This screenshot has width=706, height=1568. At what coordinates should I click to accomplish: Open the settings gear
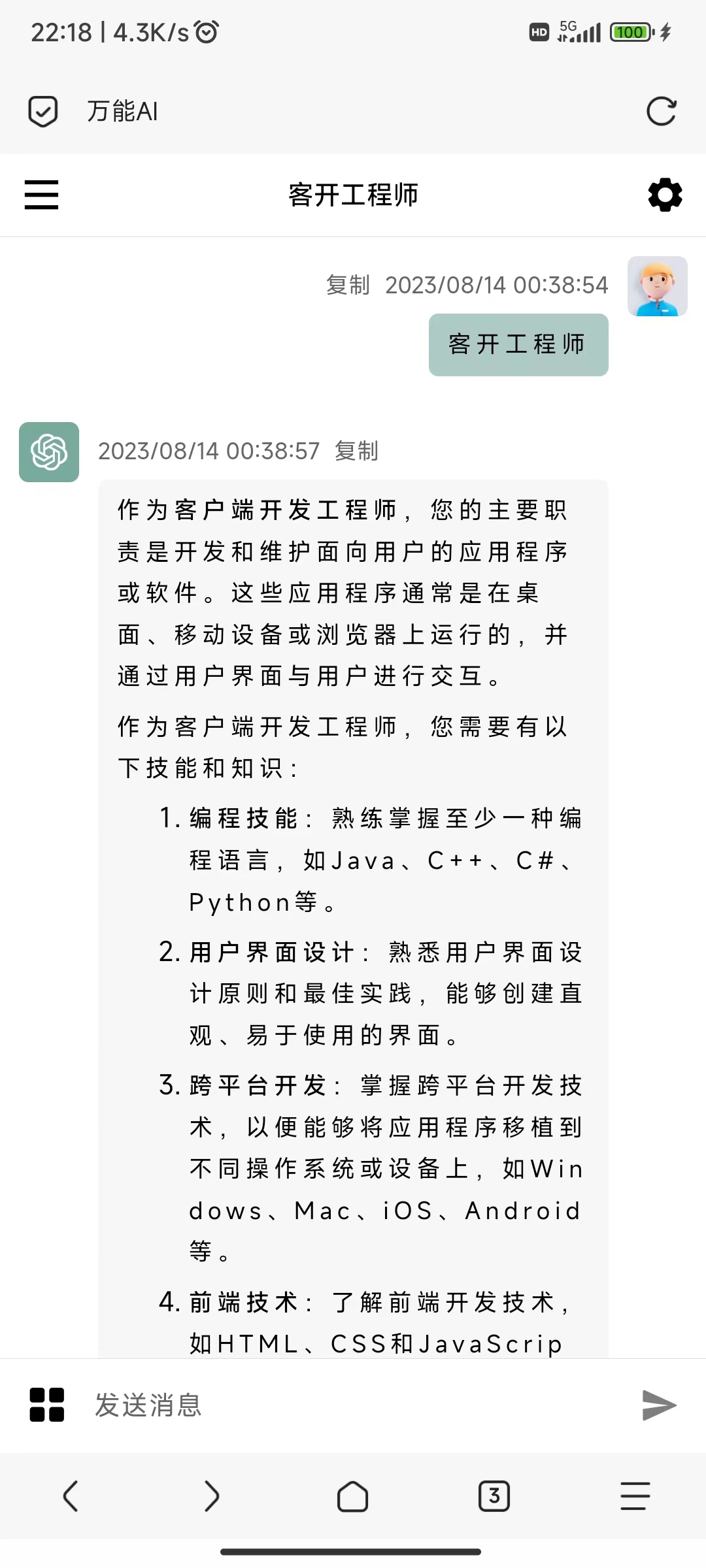[665, 195]
